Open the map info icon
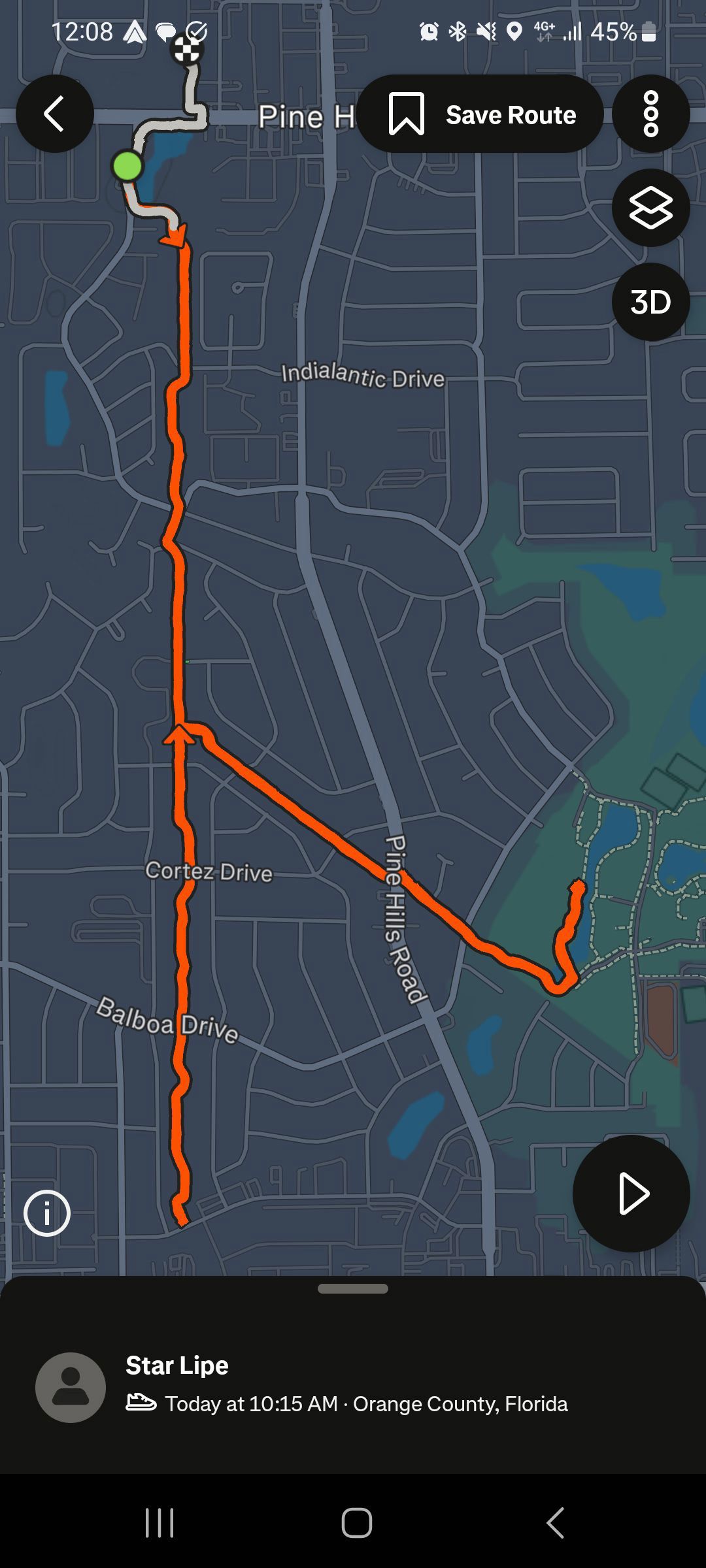 (47, 1213)
